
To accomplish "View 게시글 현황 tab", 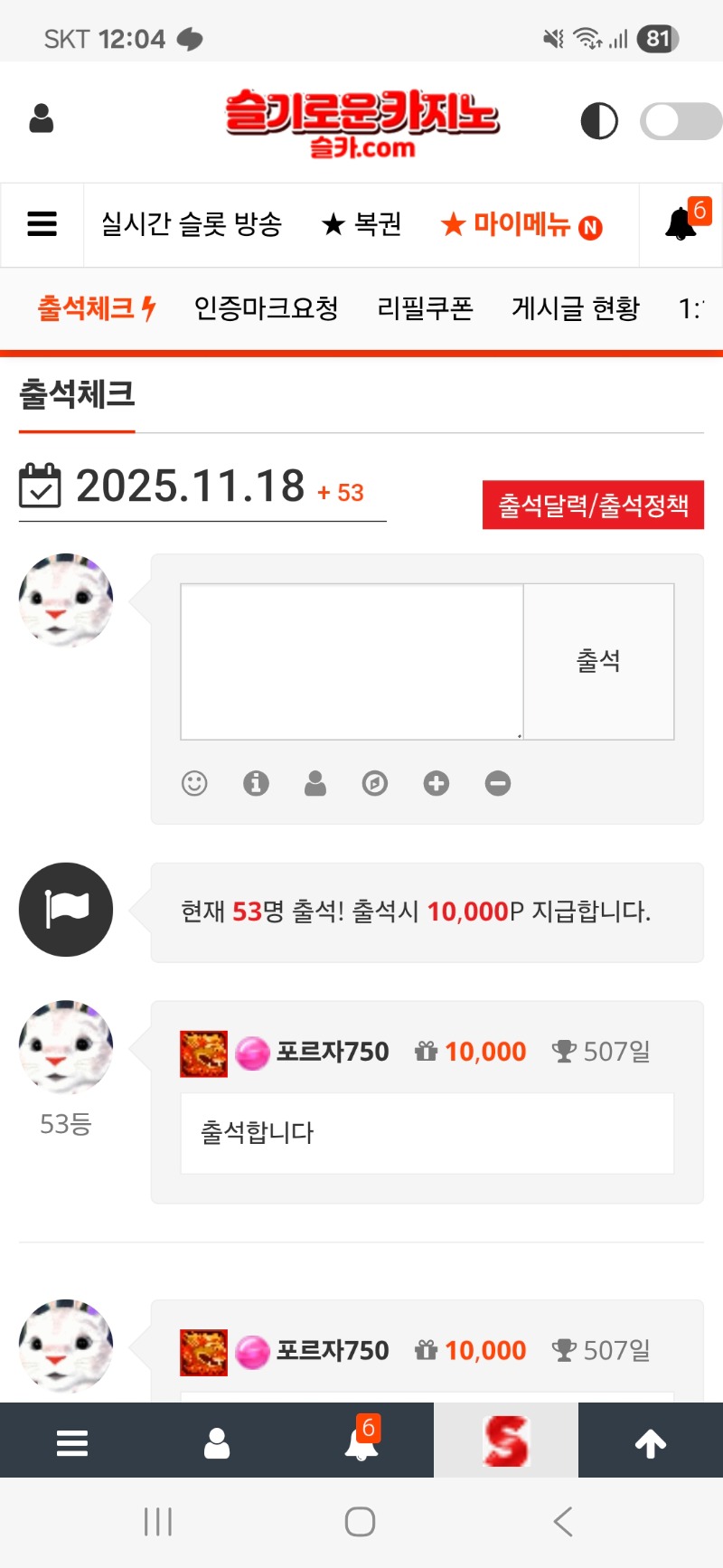I will pos(575,308).
